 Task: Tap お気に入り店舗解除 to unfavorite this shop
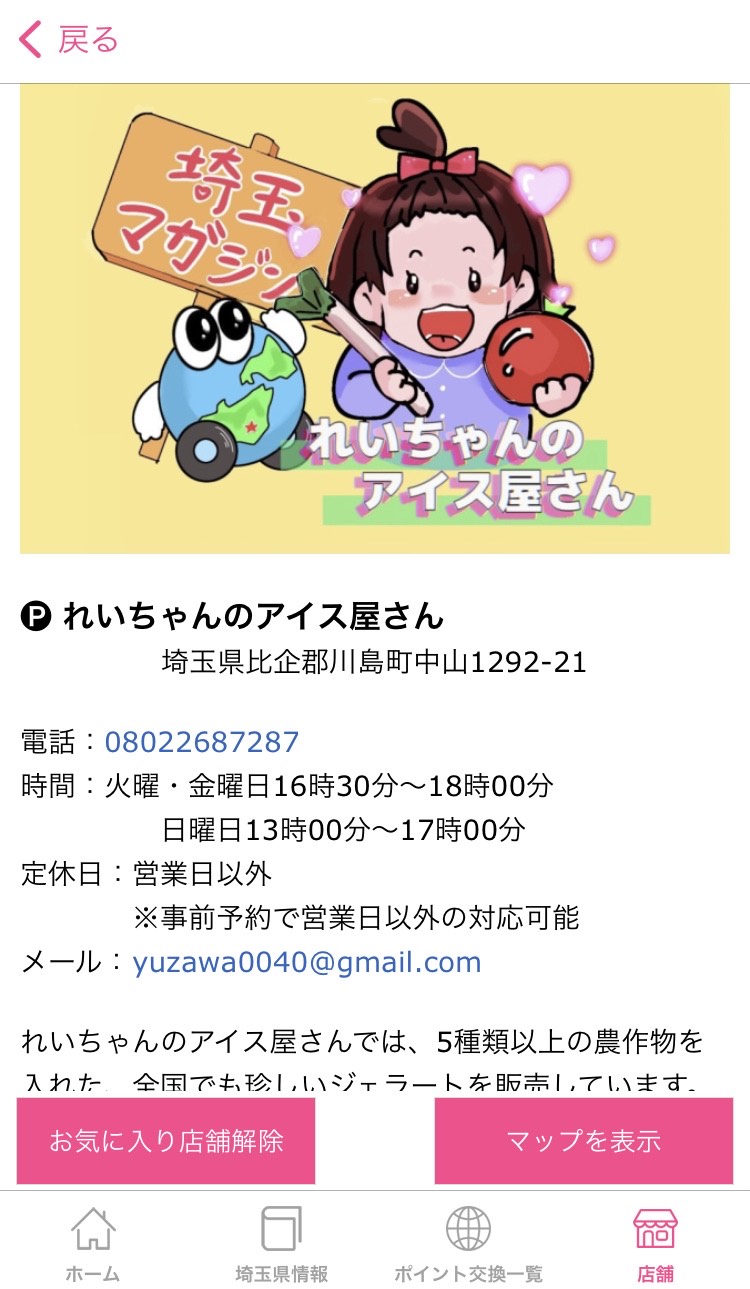166,1141
